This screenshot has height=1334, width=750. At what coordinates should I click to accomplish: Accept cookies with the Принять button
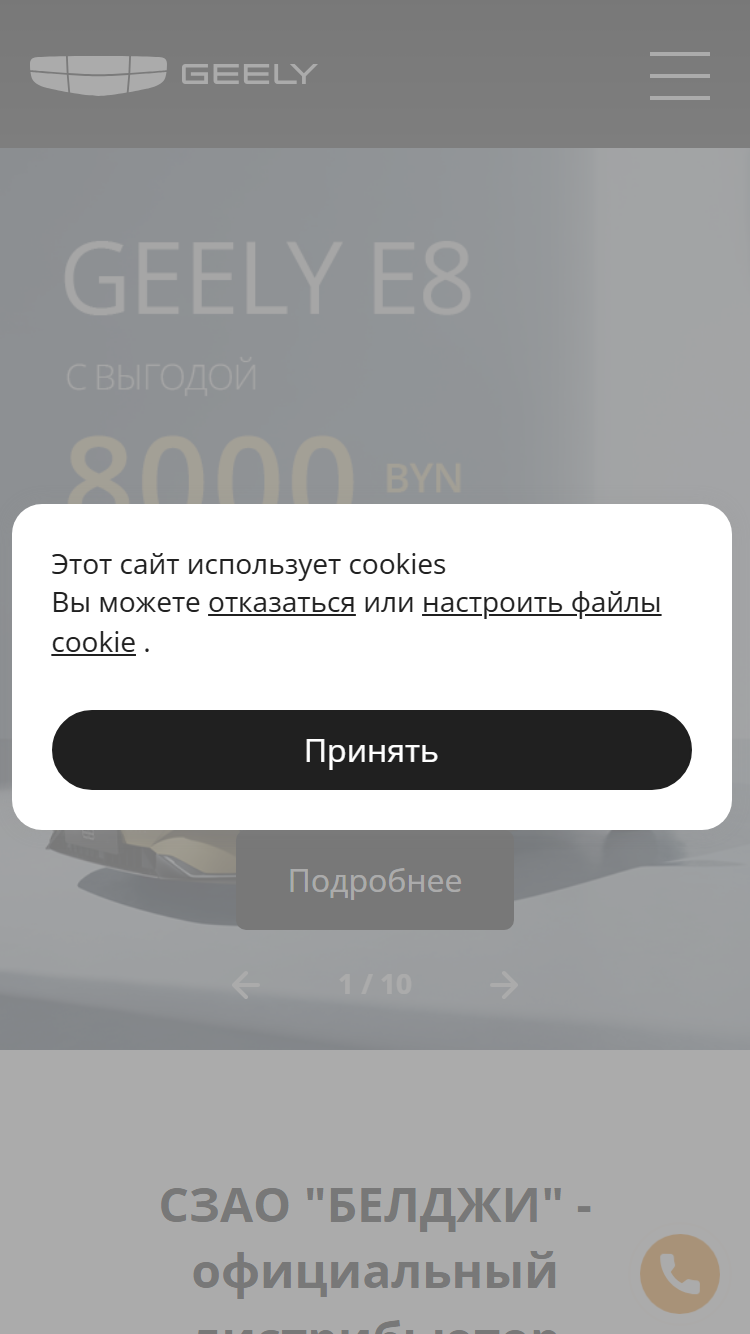[372, 750]
